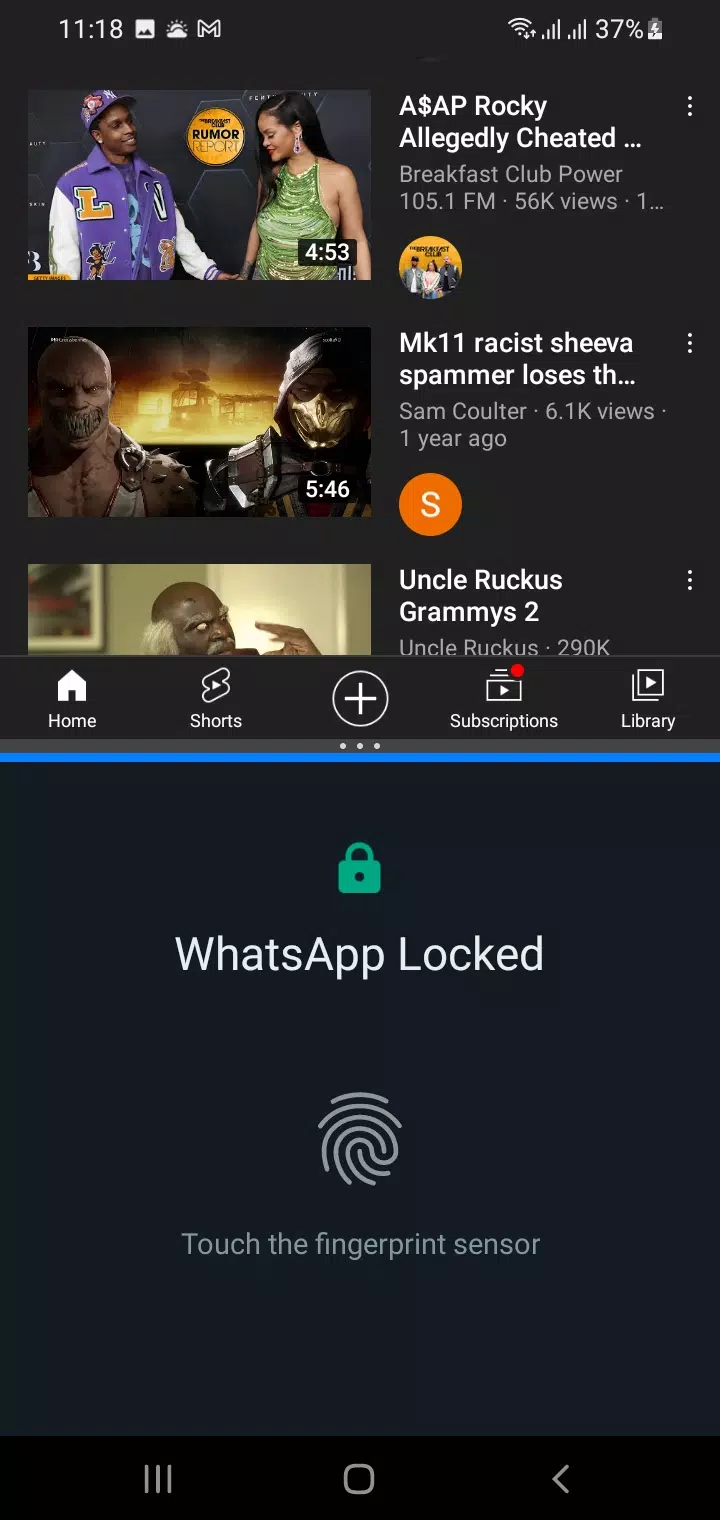This screenshot has height=1520, width=720.
Task: Open Sam Coulter's channel avatar
Action: pyautogui.click(x=430, y=505)
